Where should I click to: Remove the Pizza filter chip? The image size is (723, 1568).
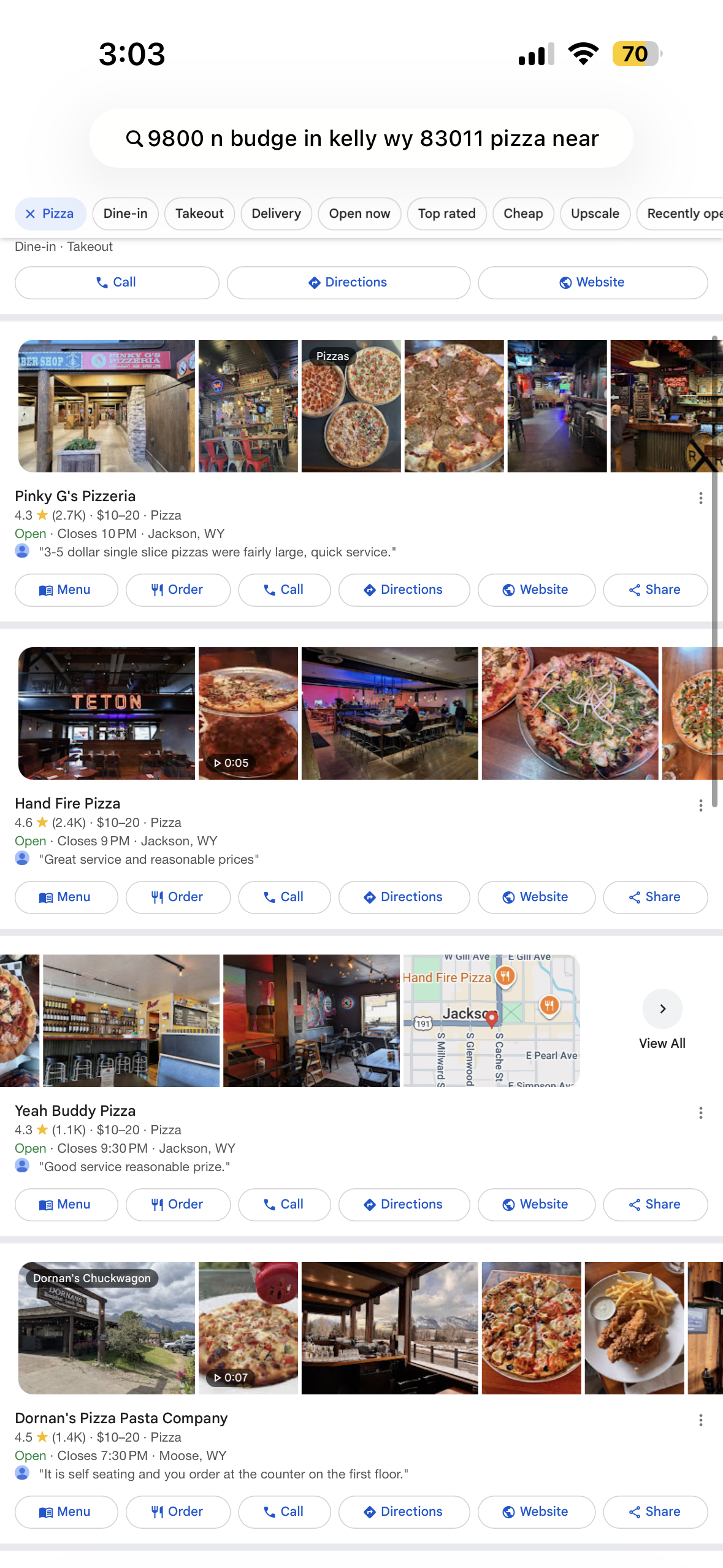[x=30, y=213]
